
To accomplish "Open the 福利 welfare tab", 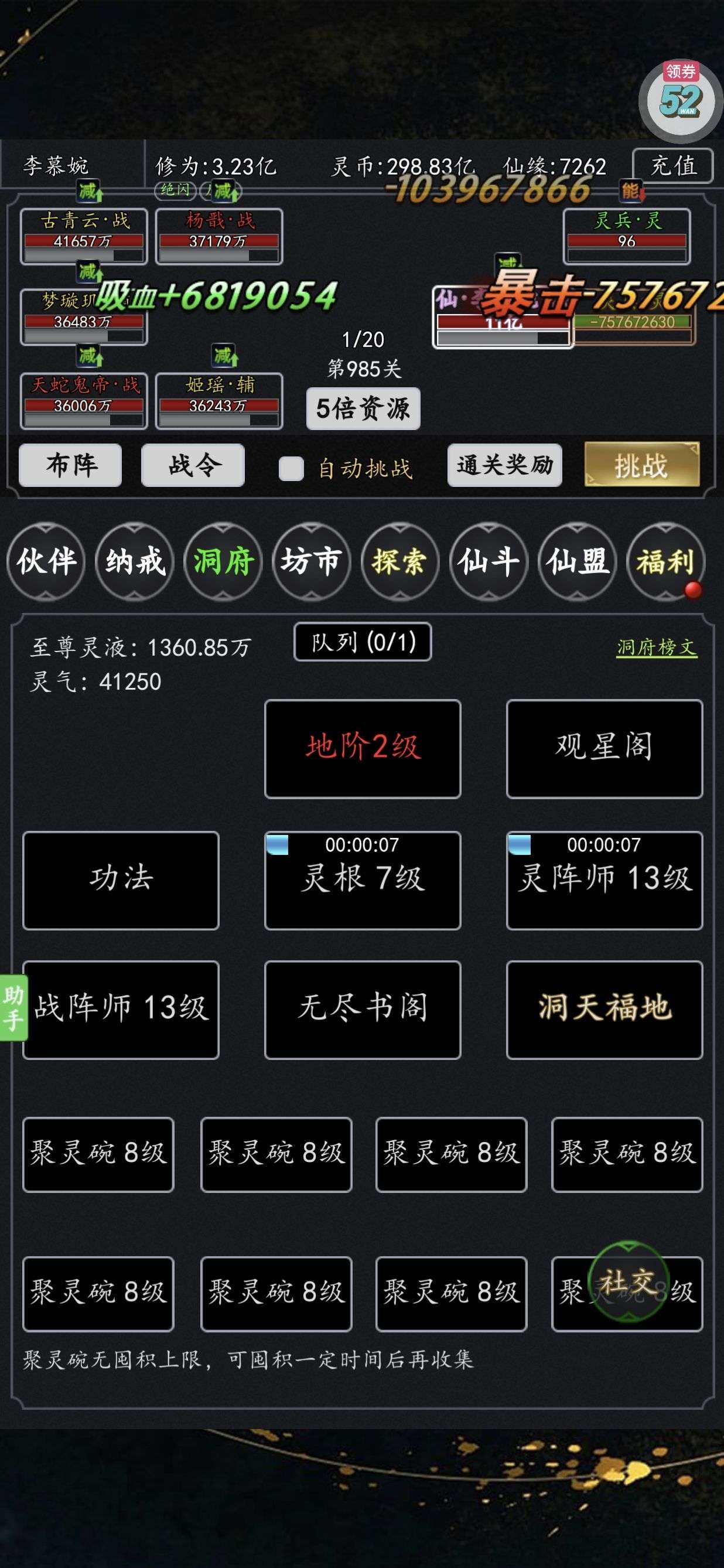I will tap(665, 561).
